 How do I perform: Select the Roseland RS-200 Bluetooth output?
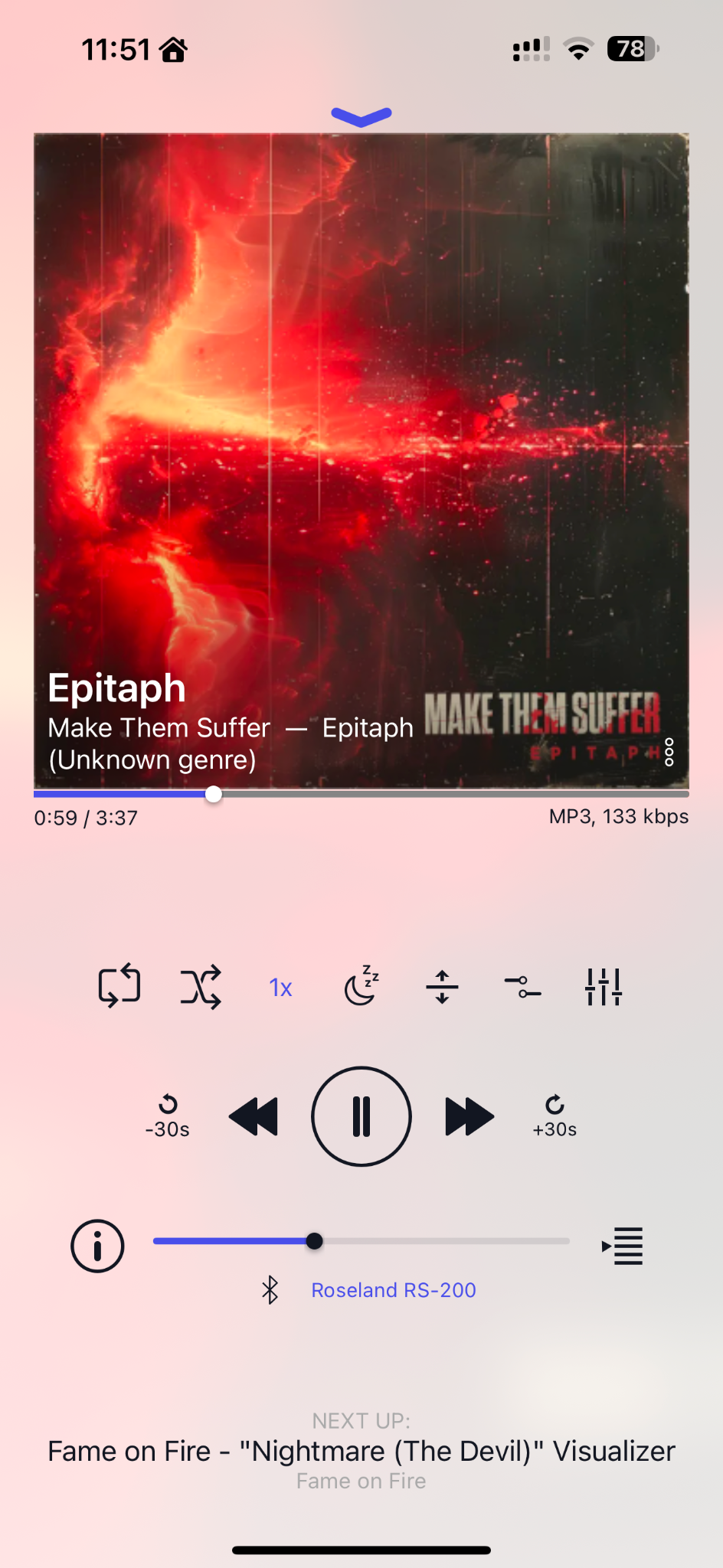point(394,1290)
